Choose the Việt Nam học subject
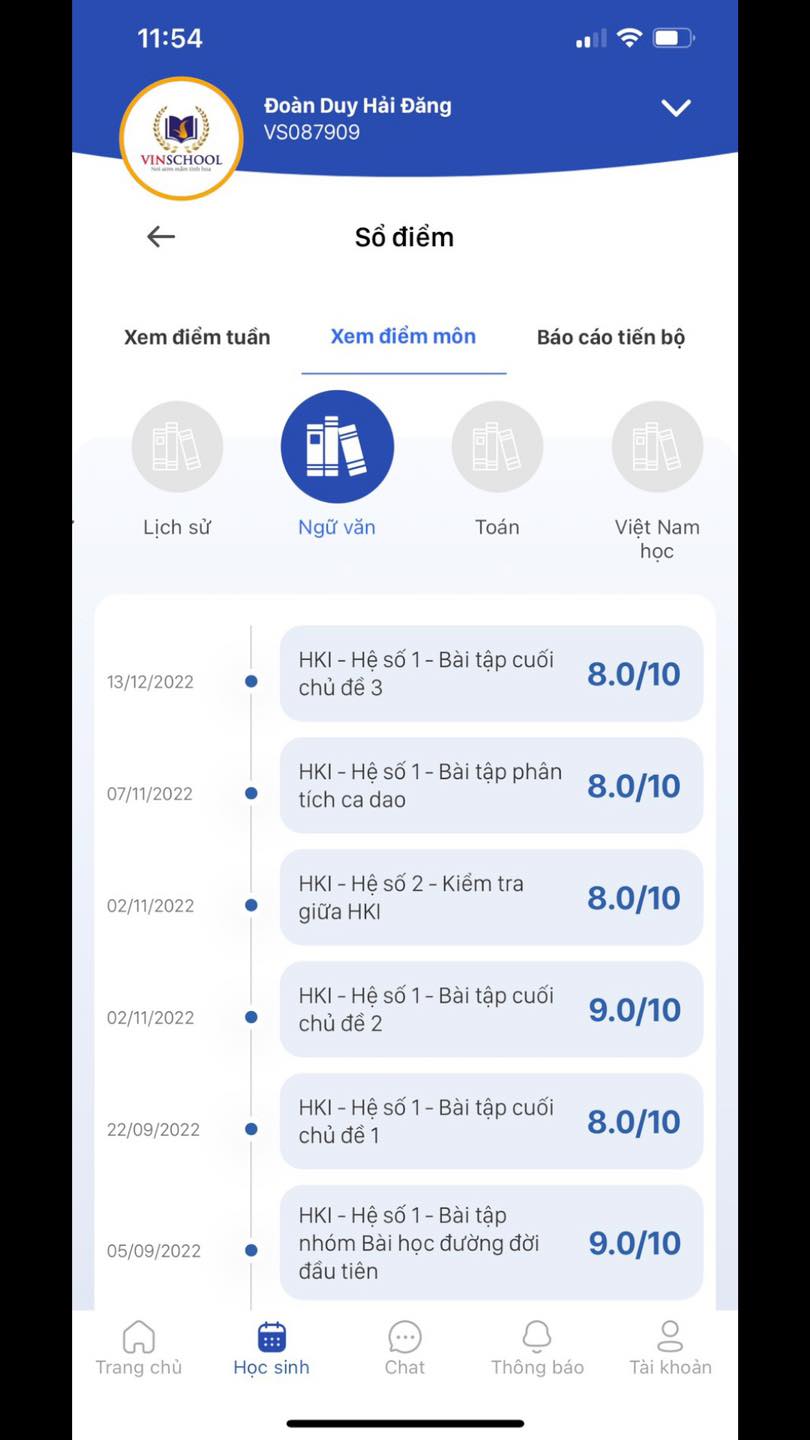The width and height of the screenshot is (810, 1440). [x=657, y=448]
